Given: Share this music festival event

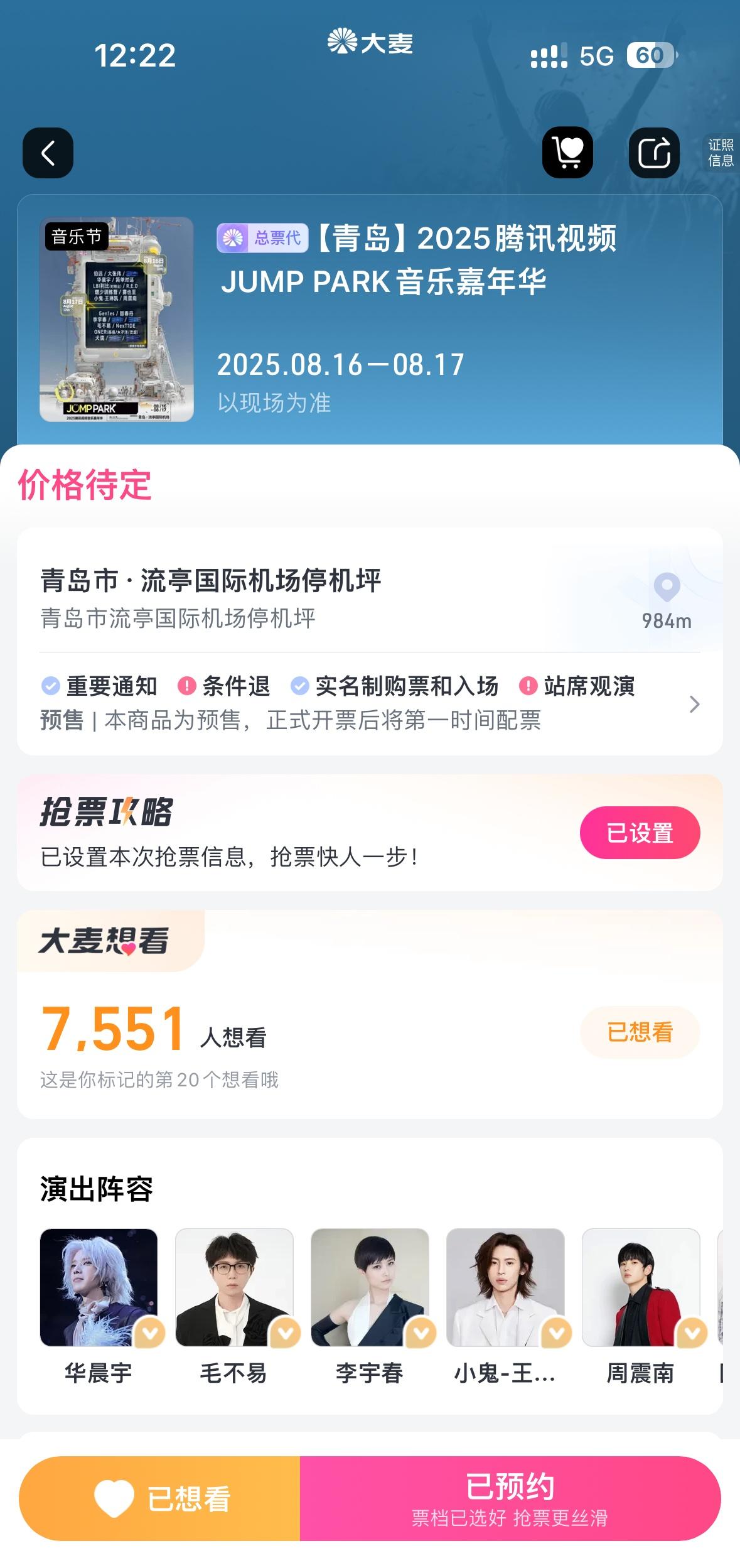Looking at the screenshot, I should coord(654,153).
